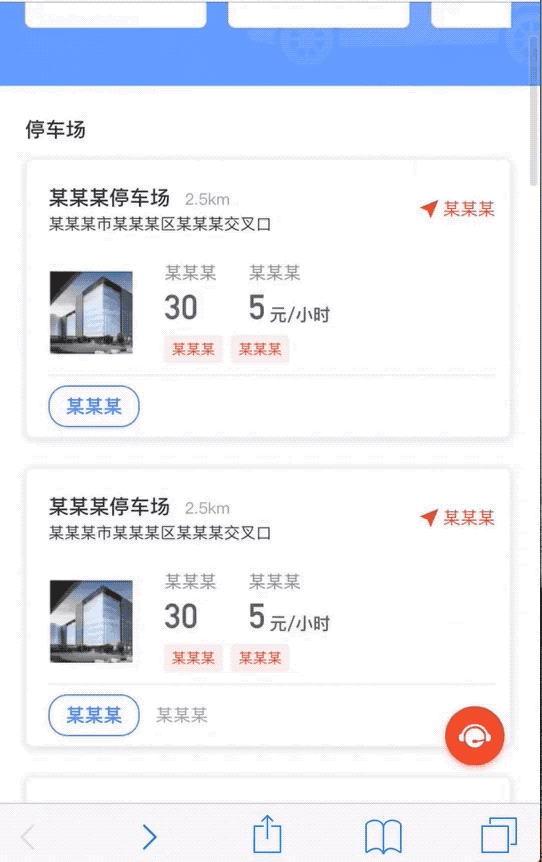Open the browser share sheet
The height and width of the screenshot is (862, 542).
pyautogui.click(x=267, y=834)
